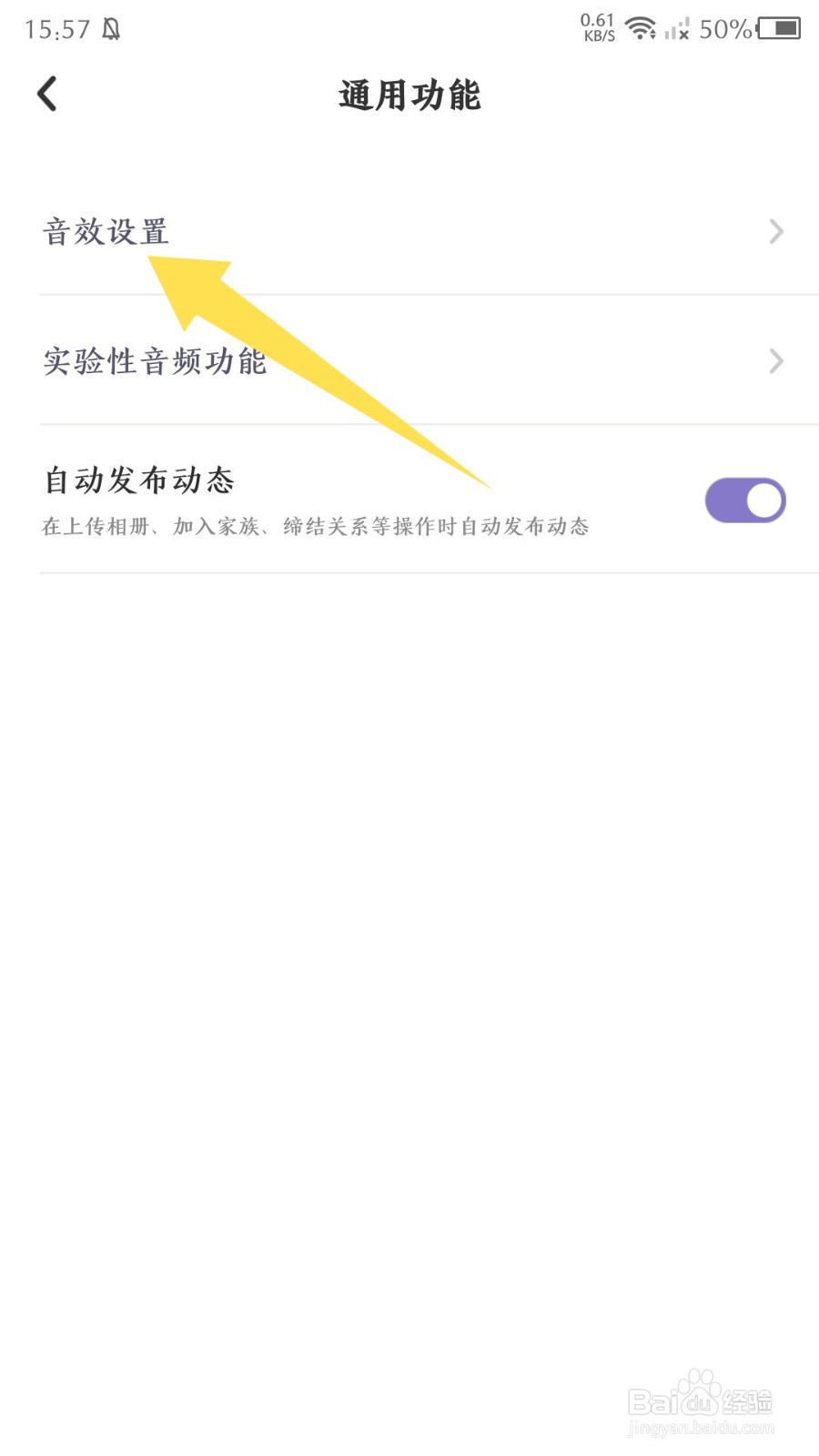Tap the 音效设置 menu row
The width and height of the screenshot is (819, 1456).
tap(364, 232)
